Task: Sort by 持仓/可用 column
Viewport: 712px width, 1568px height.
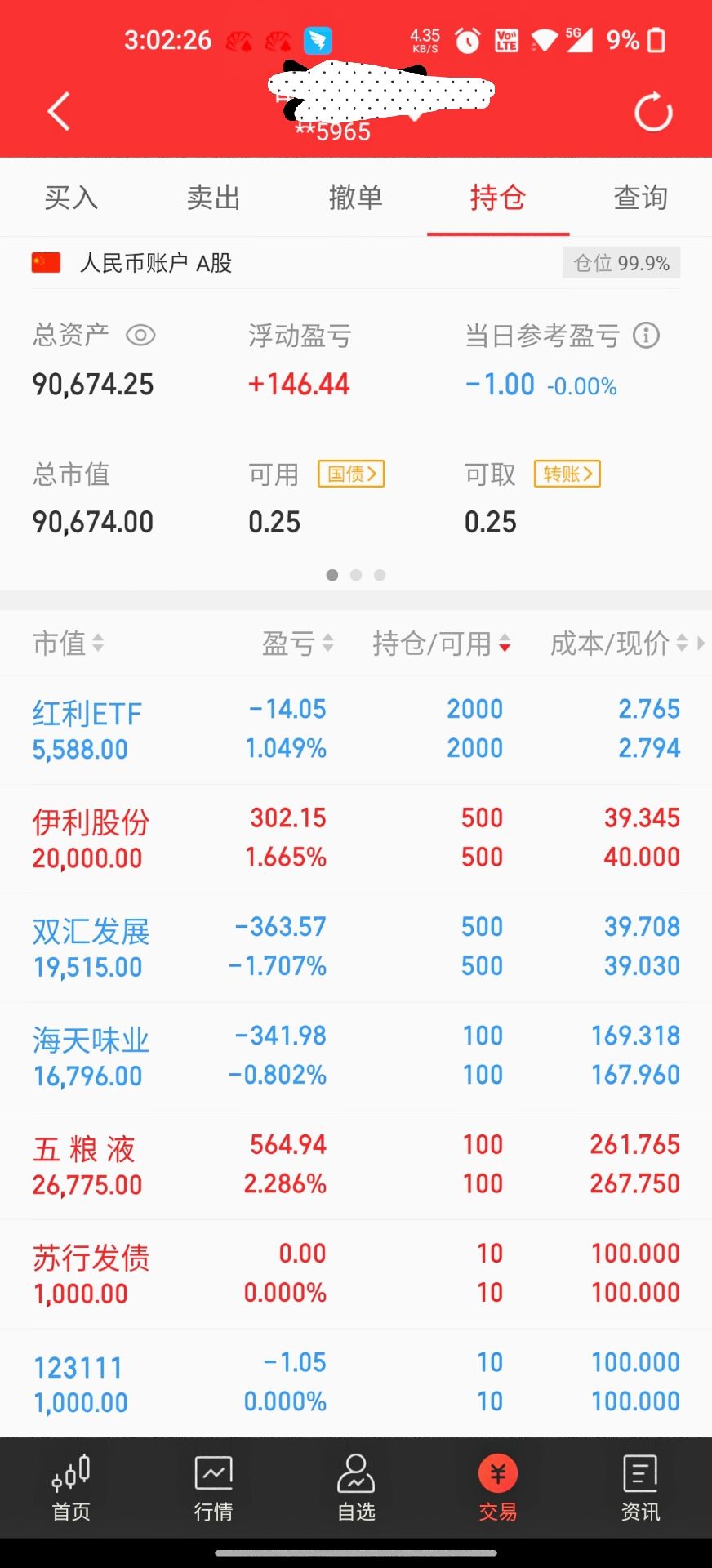Action: 442,644
